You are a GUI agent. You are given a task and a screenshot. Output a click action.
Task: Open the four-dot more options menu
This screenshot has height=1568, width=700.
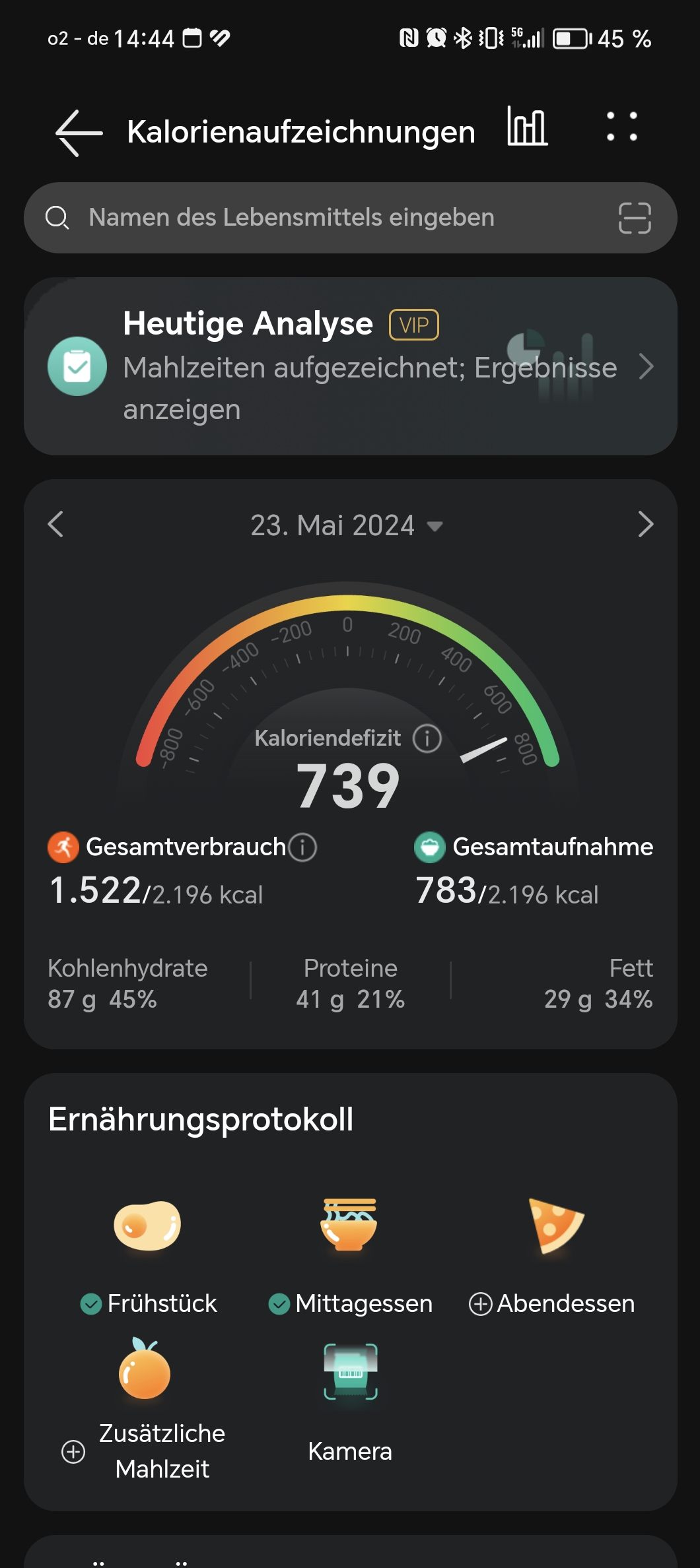point(621,127)
